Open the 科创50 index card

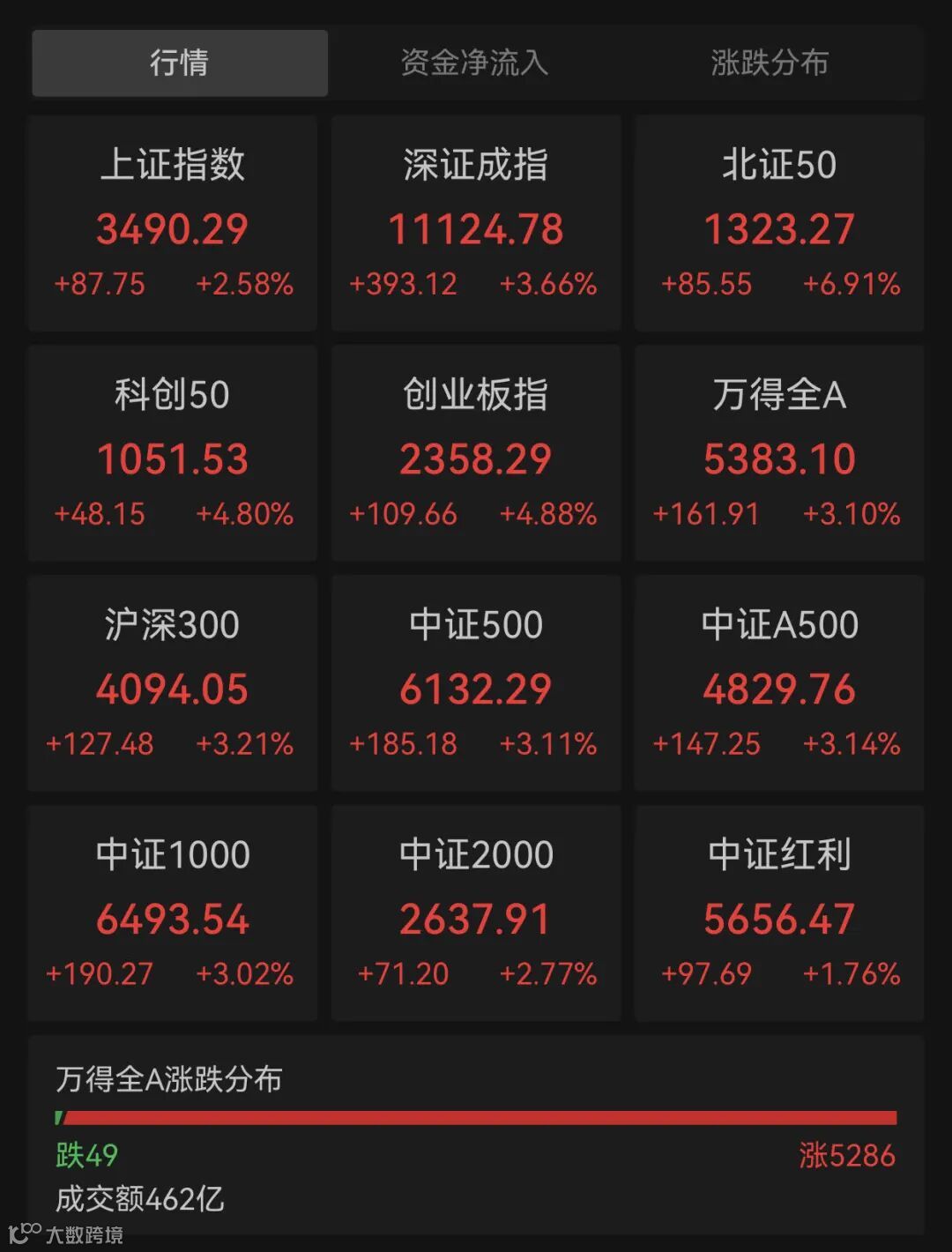[173, 453]
